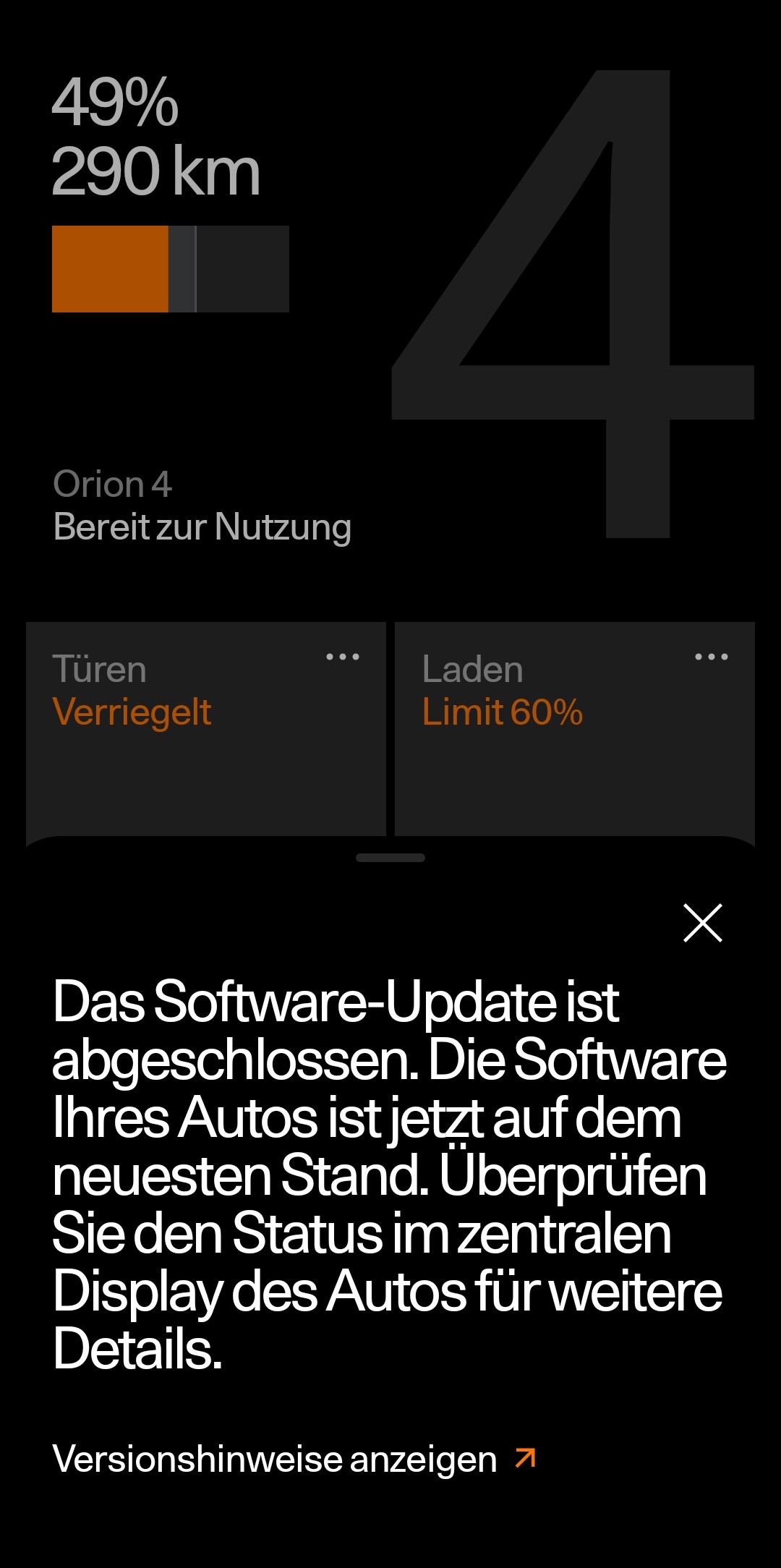Viewport: 781px width, 1568px height.
Task: Dismiss the software update notice
Action: [702, 923]
